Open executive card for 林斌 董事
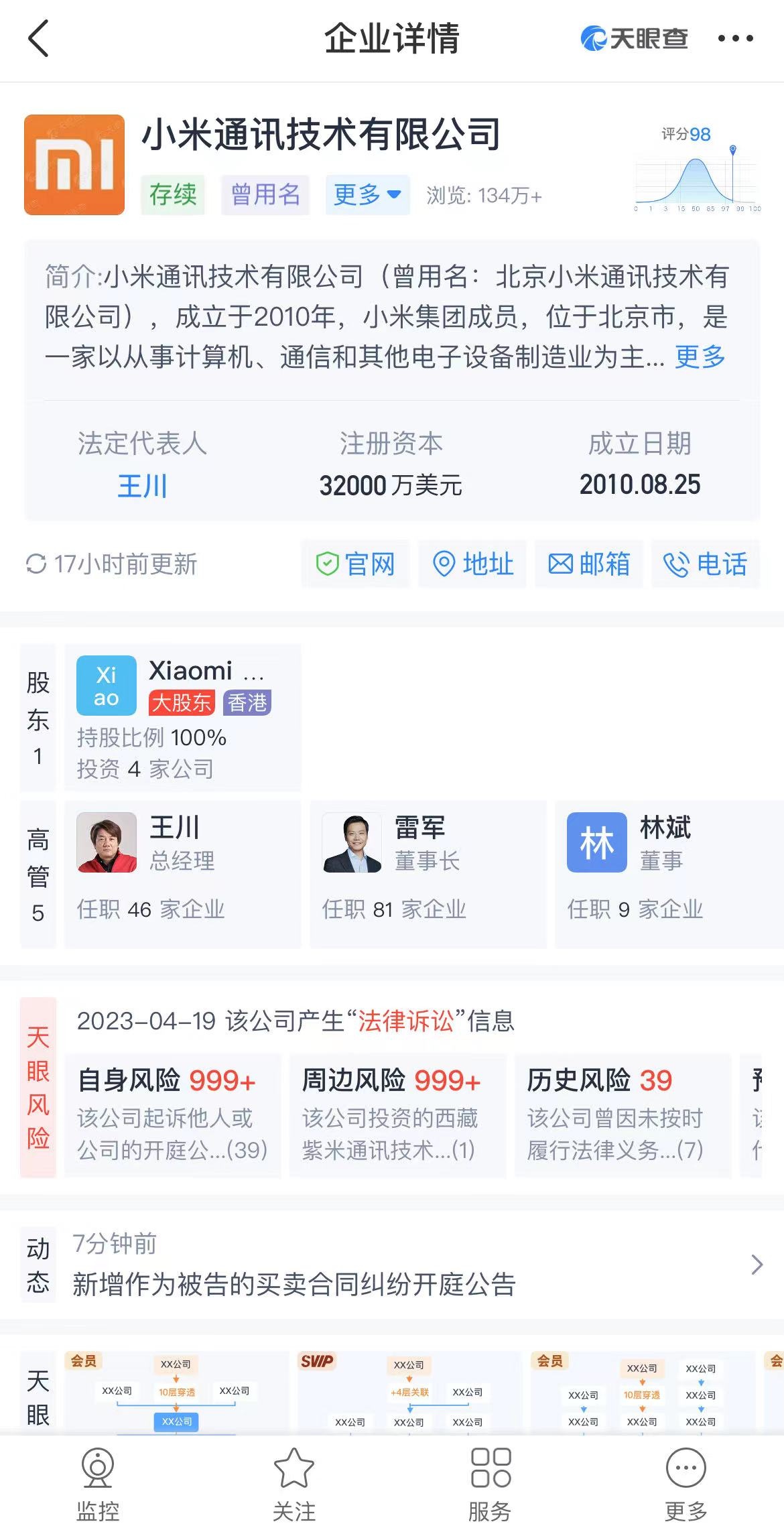 click(x=669, y=874)
